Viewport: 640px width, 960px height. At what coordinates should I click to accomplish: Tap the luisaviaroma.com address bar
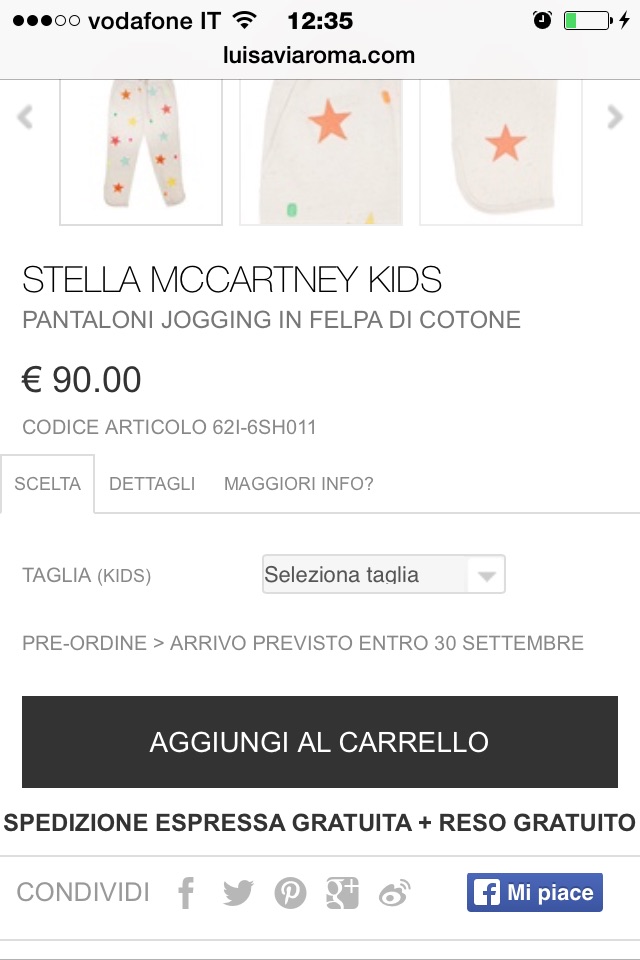(x=320, y=56)
